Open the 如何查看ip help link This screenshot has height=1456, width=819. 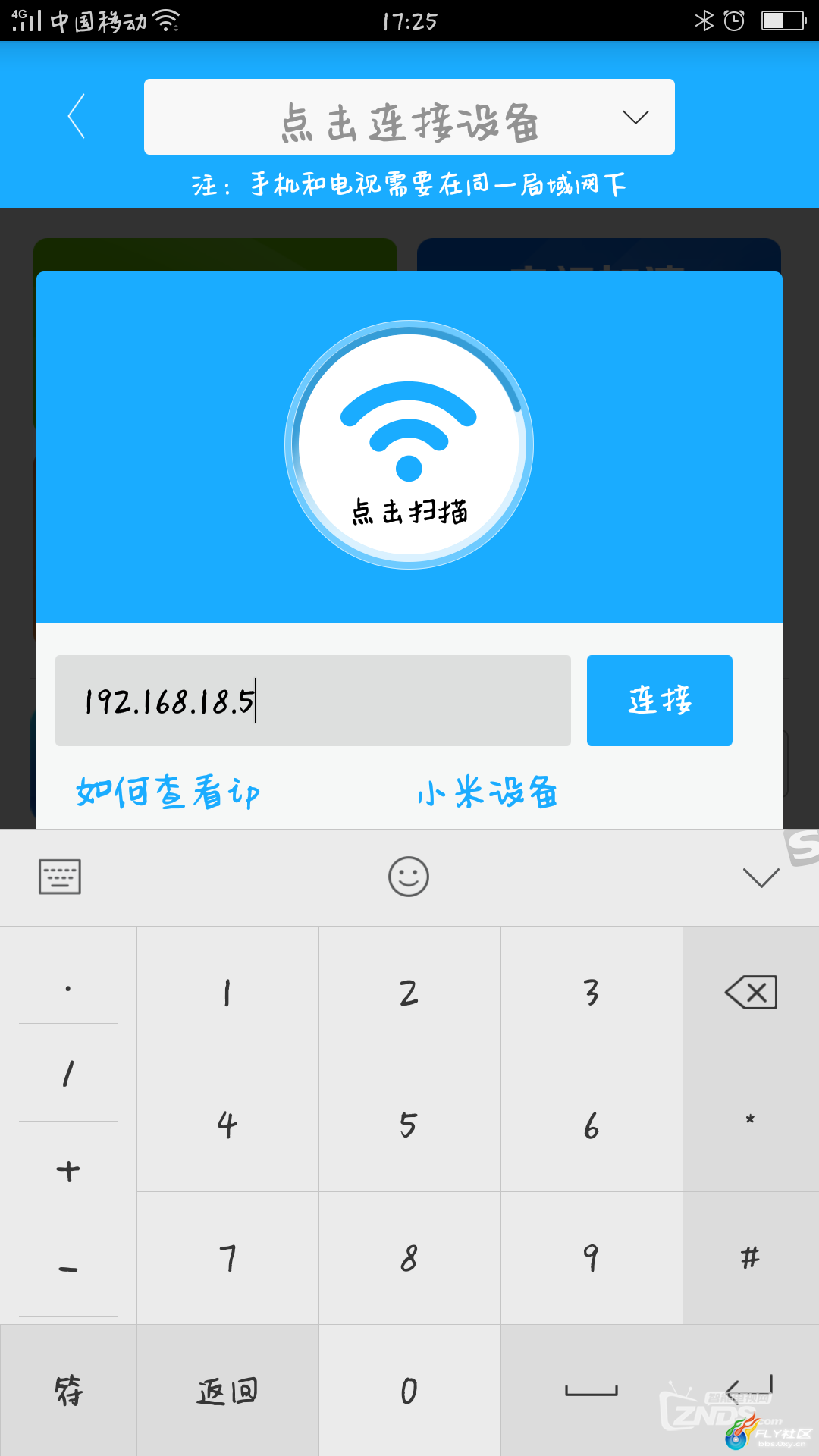click(x=168, y=792)
